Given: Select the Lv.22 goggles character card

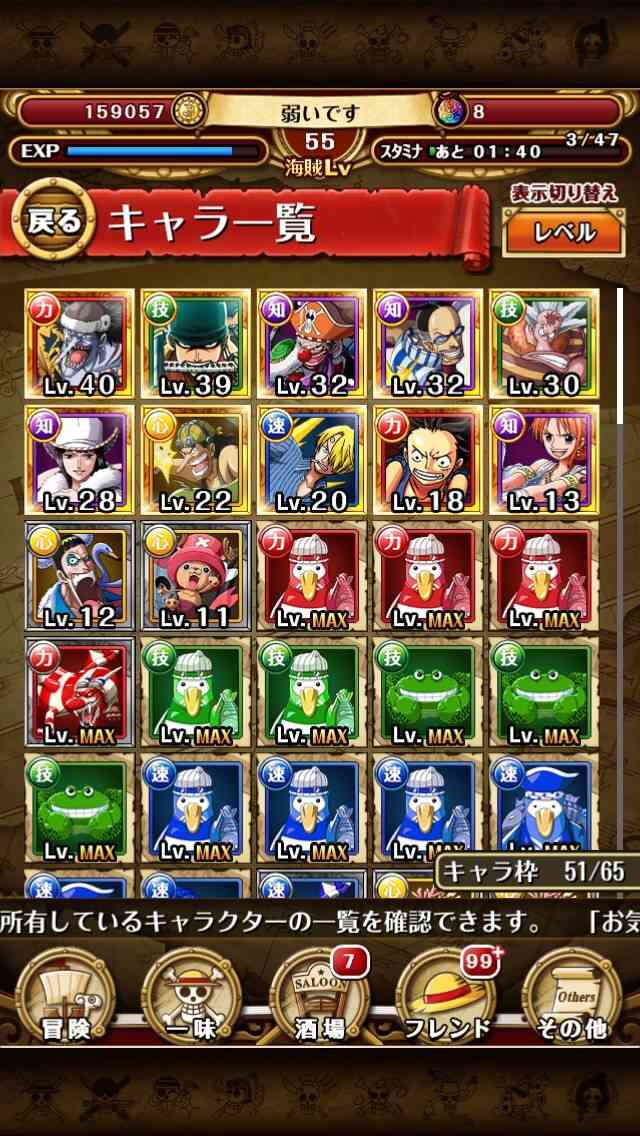Looking at the screenshot, I should click(196, 459).
